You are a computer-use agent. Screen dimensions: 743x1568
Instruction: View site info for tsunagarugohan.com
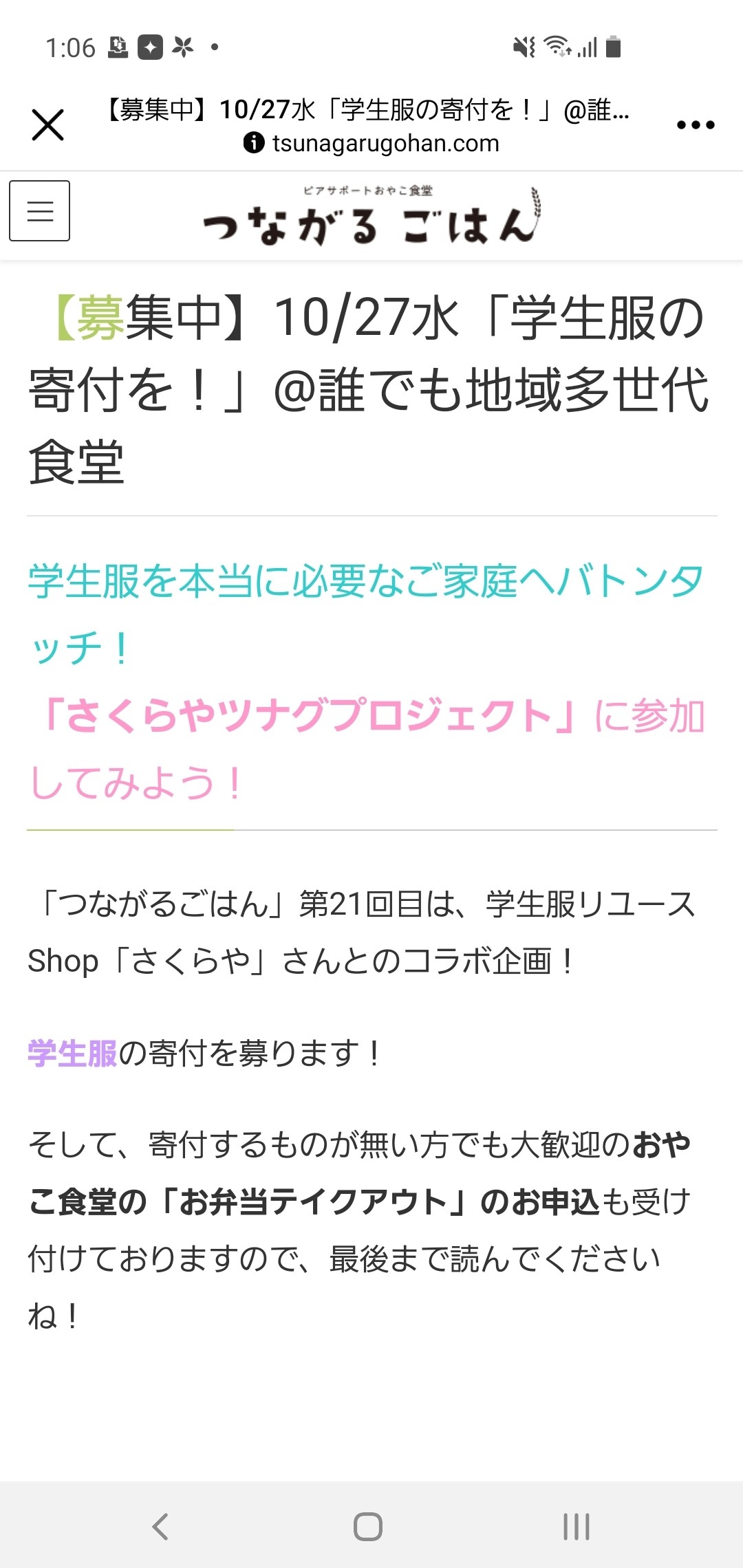click(x=254, y=143)
